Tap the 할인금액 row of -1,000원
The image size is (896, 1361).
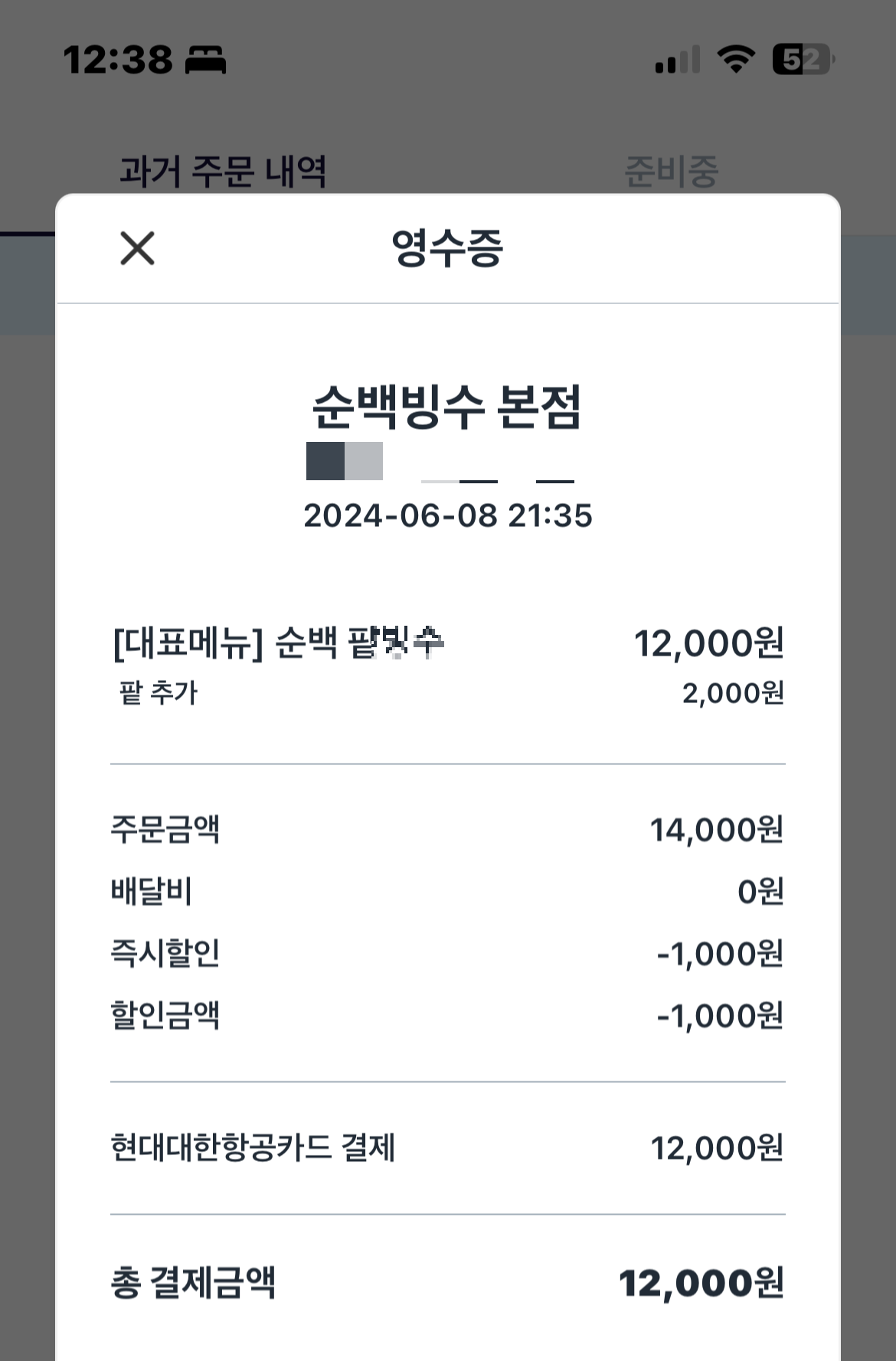pos(448,1014)
